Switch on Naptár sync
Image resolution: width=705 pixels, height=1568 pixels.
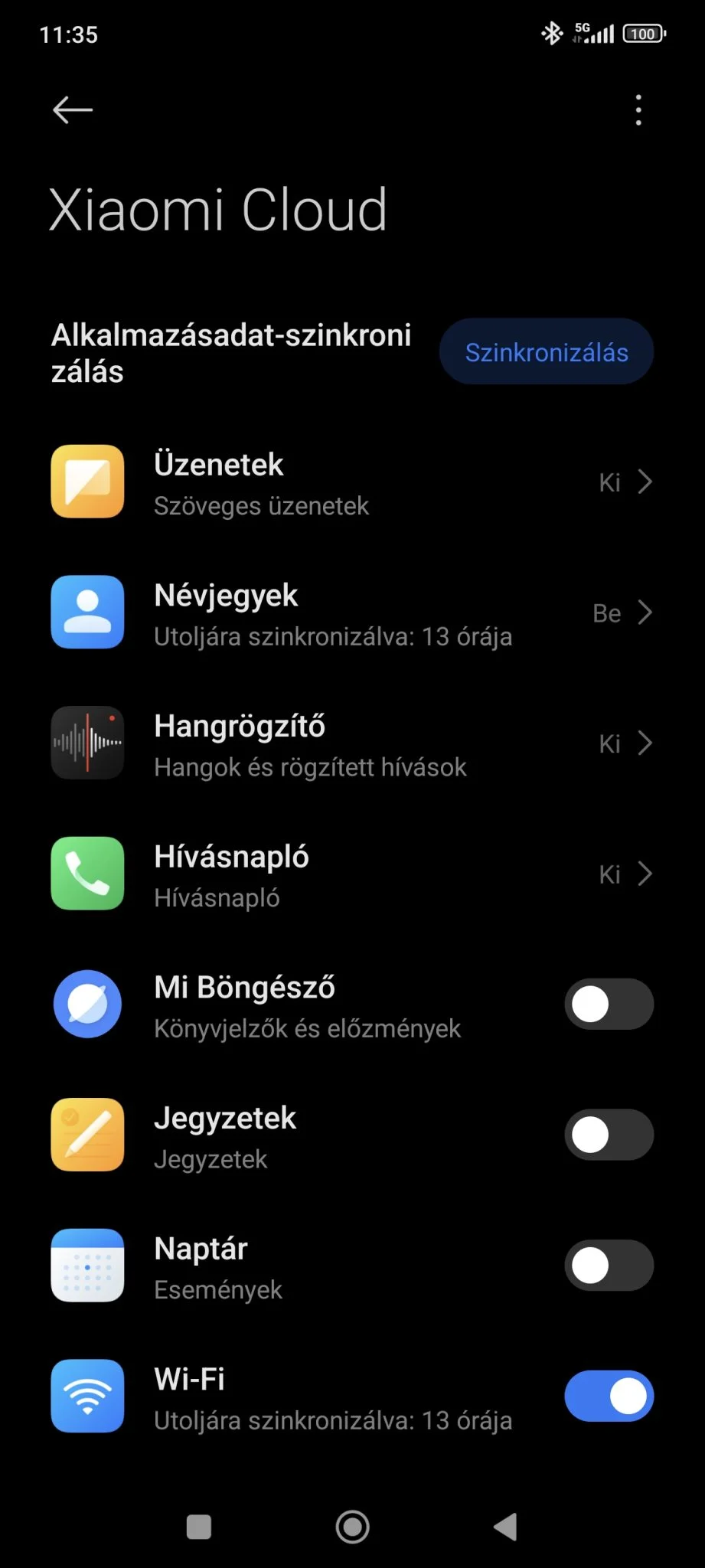pos(609,1266)
